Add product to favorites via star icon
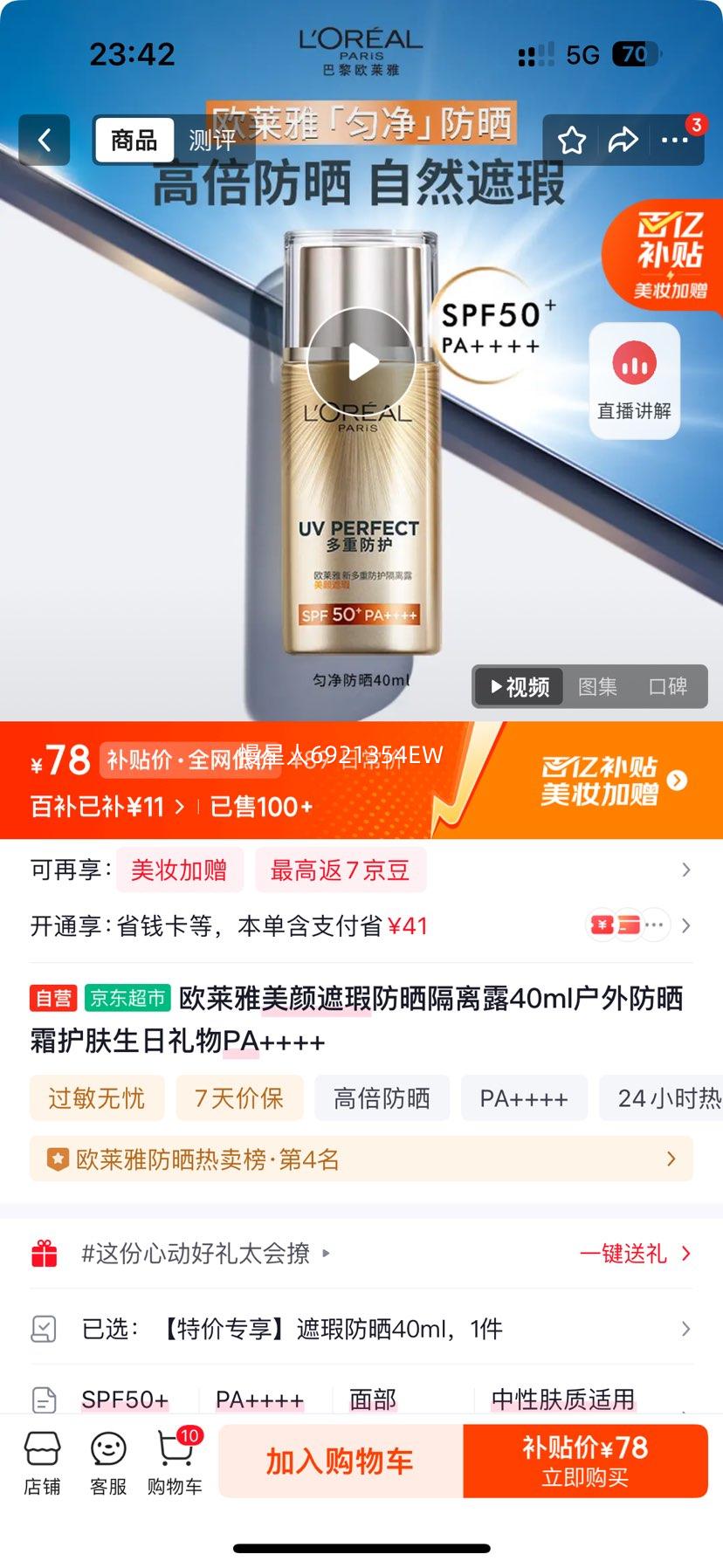Viewport: 723px width, 1568px height. 572,140
